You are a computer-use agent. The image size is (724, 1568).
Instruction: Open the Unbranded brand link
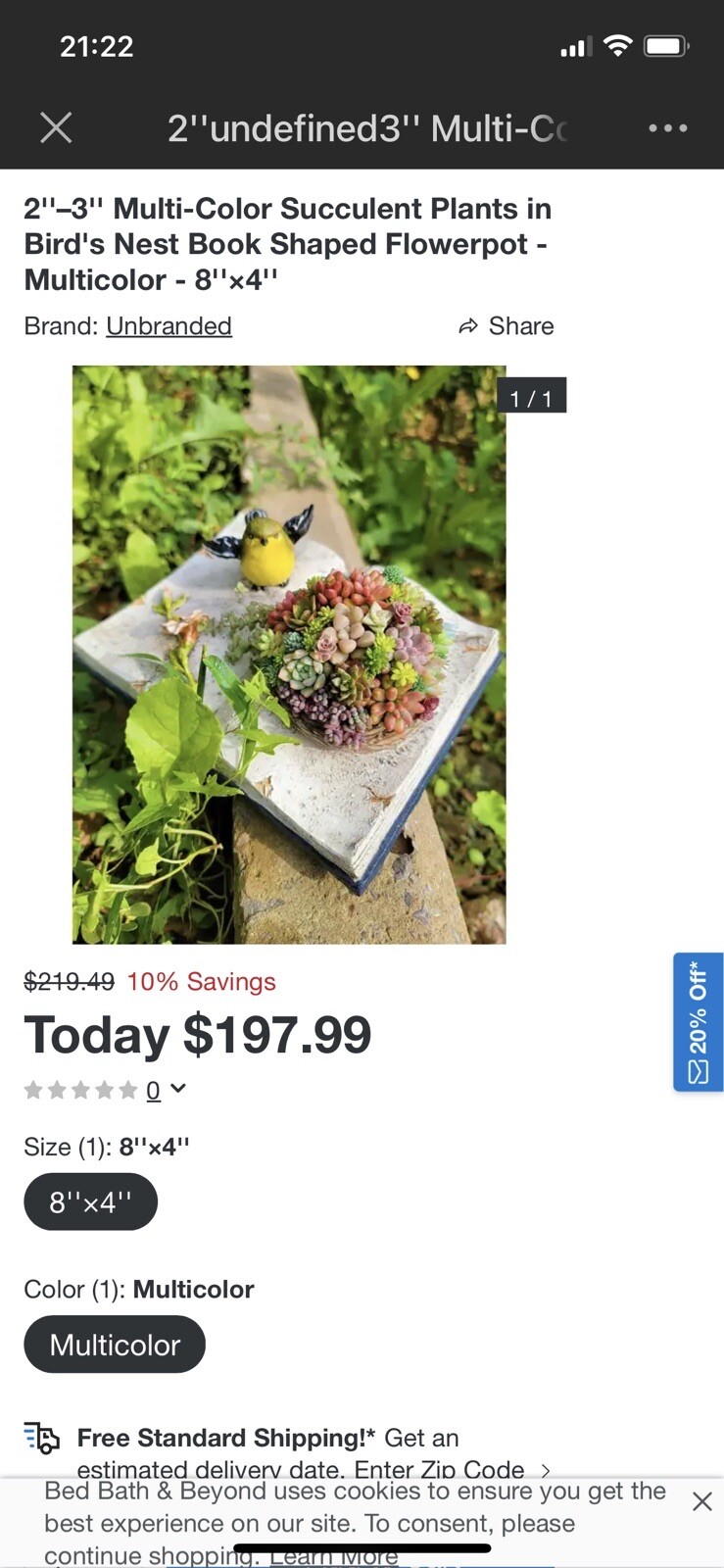(169, 326)
